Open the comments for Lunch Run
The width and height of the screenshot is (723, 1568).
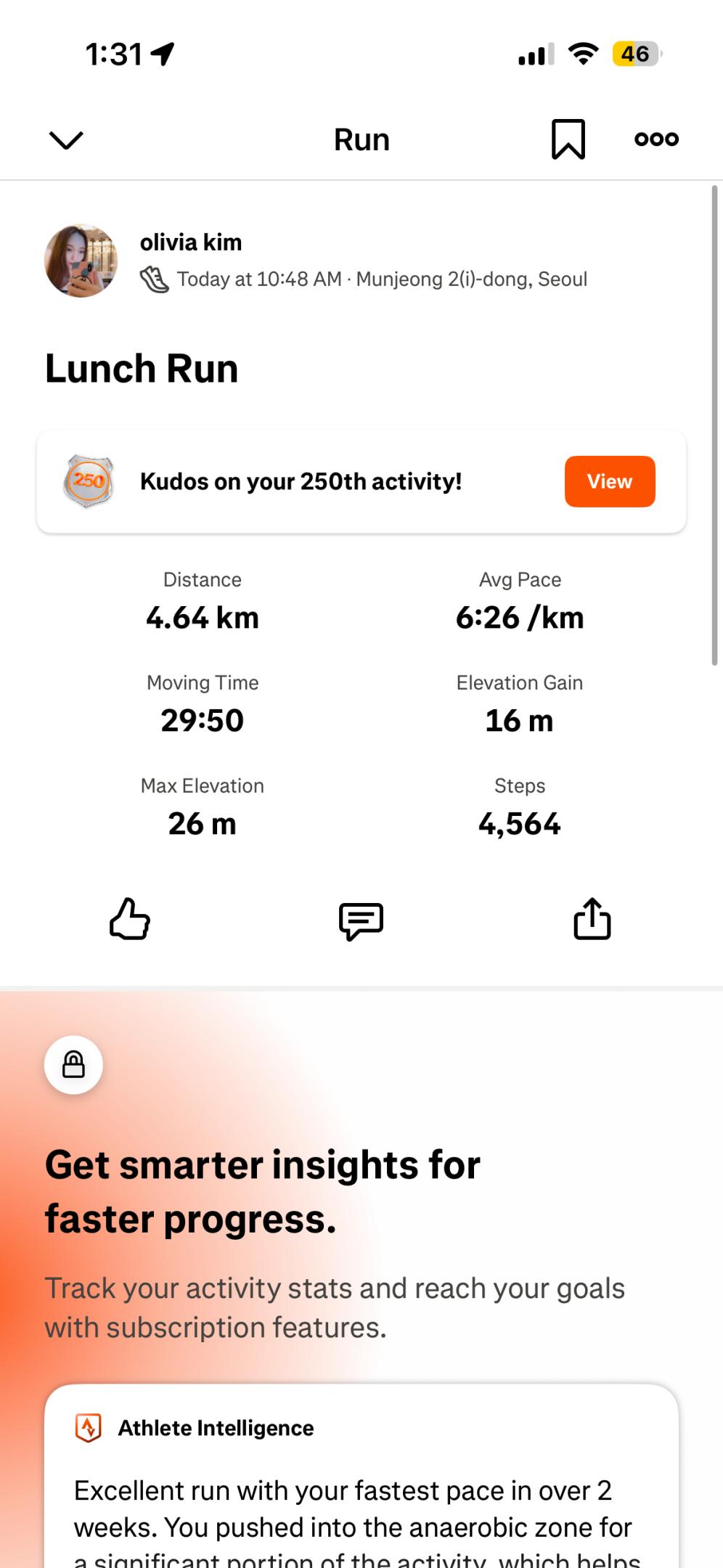361,920
